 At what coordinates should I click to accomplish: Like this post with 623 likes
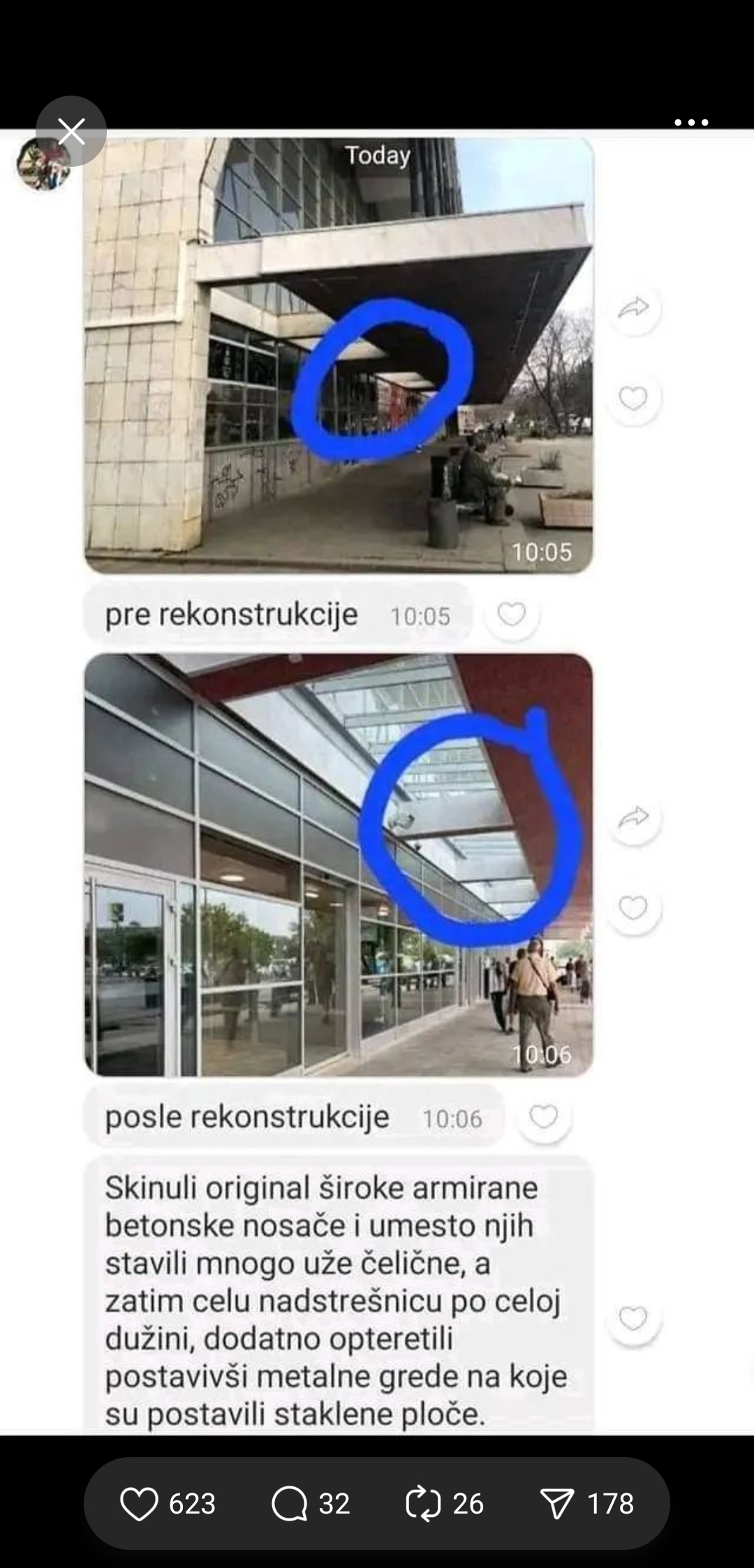click(x=140, y=1502)
